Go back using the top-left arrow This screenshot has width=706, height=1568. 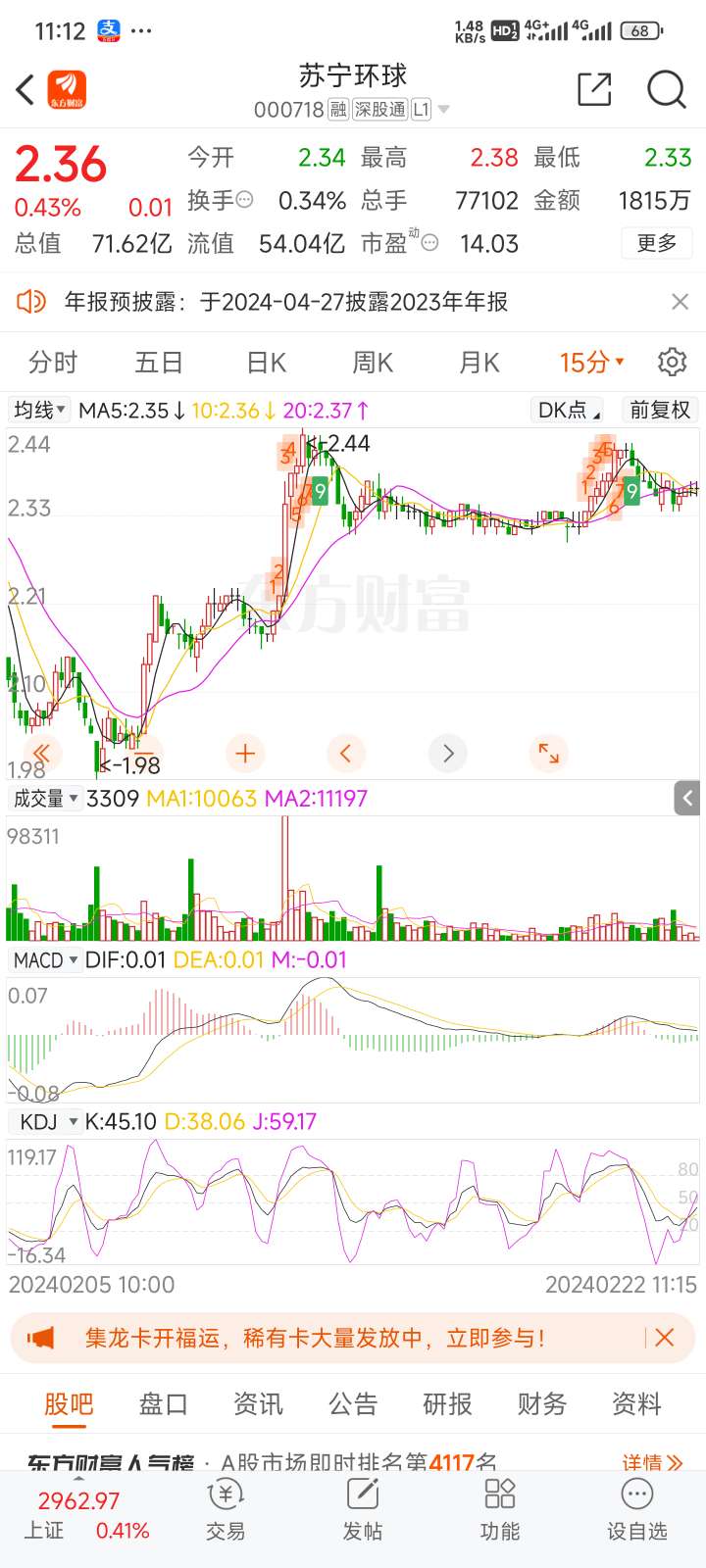25,89
